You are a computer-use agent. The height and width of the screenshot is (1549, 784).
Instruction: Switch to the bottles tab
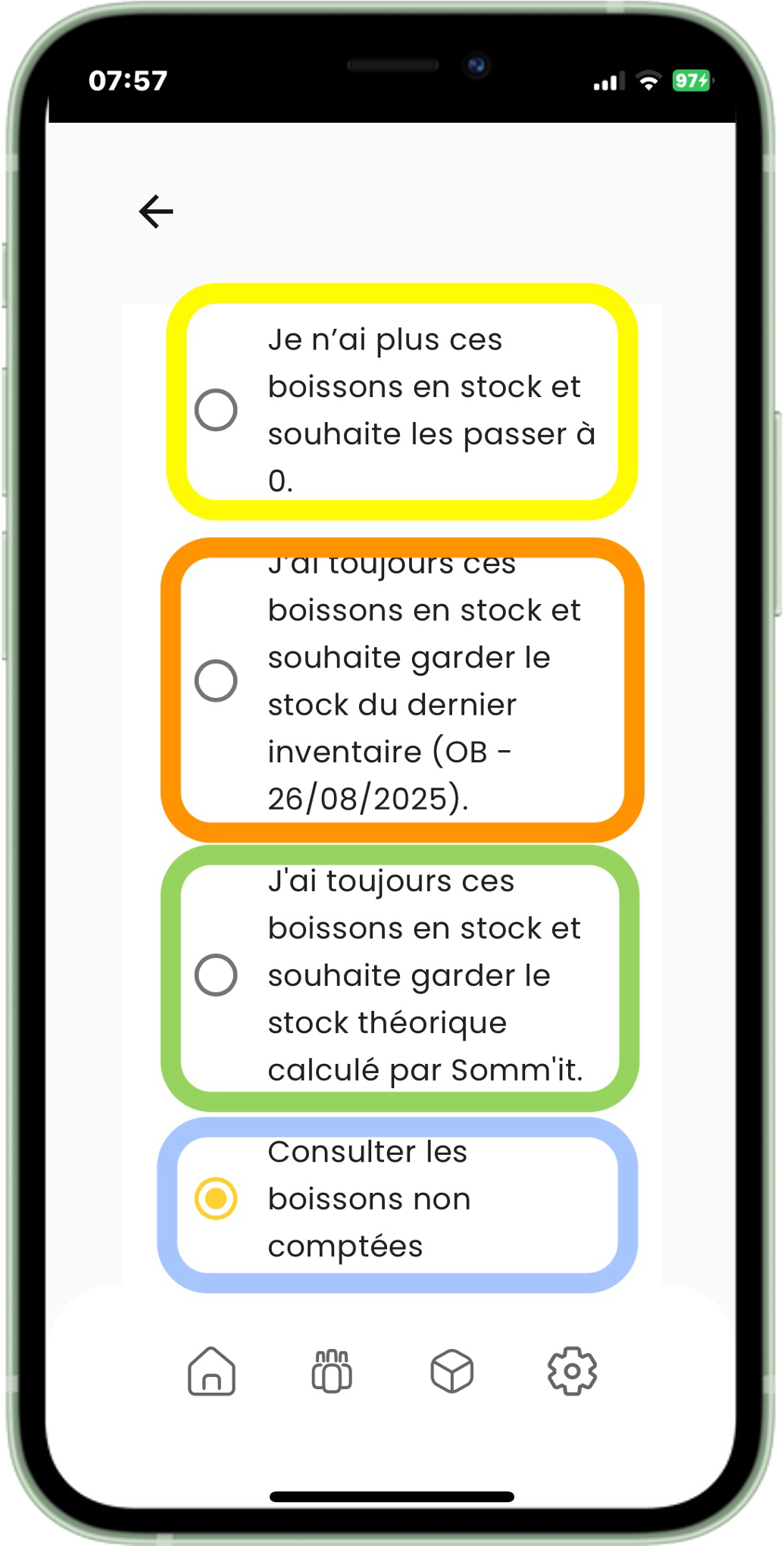[332, 1371]
